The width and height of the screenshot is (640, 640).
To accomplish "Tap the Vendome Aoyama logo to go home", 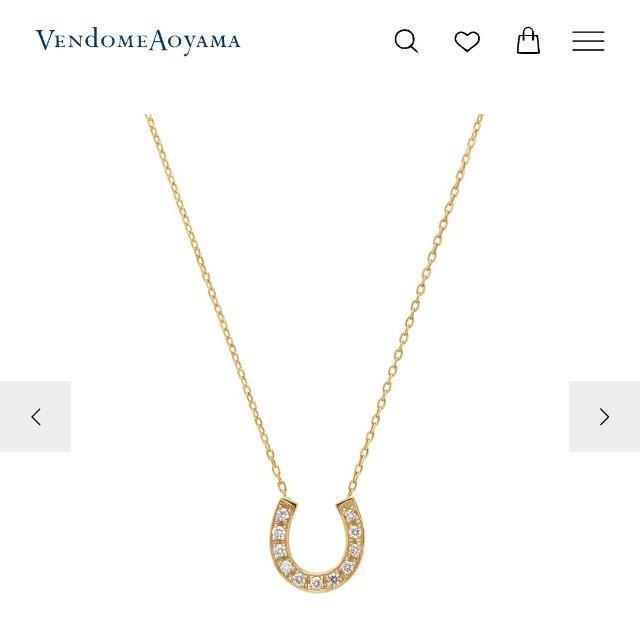I will [138, 41].
